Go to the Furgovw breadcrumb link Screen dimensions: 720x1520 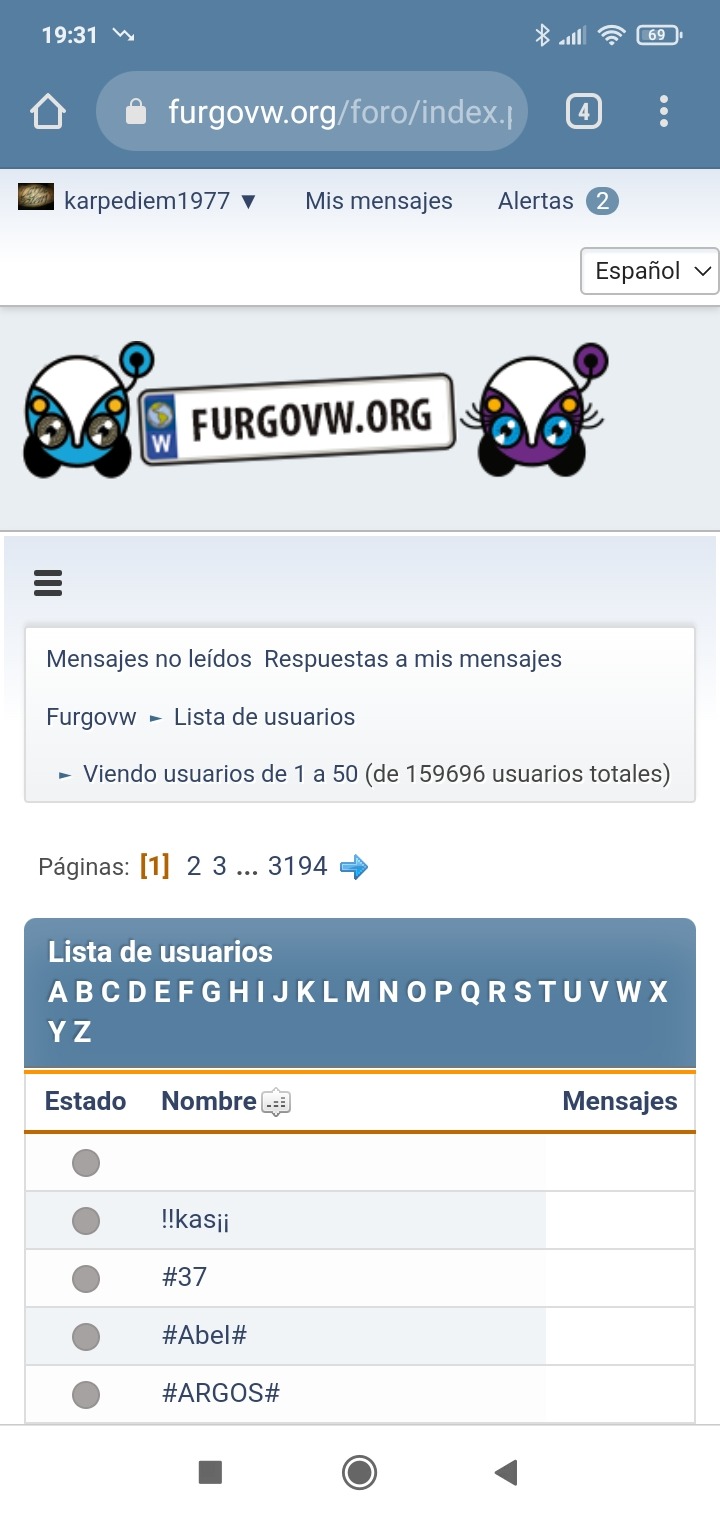[x=91, y=717]
